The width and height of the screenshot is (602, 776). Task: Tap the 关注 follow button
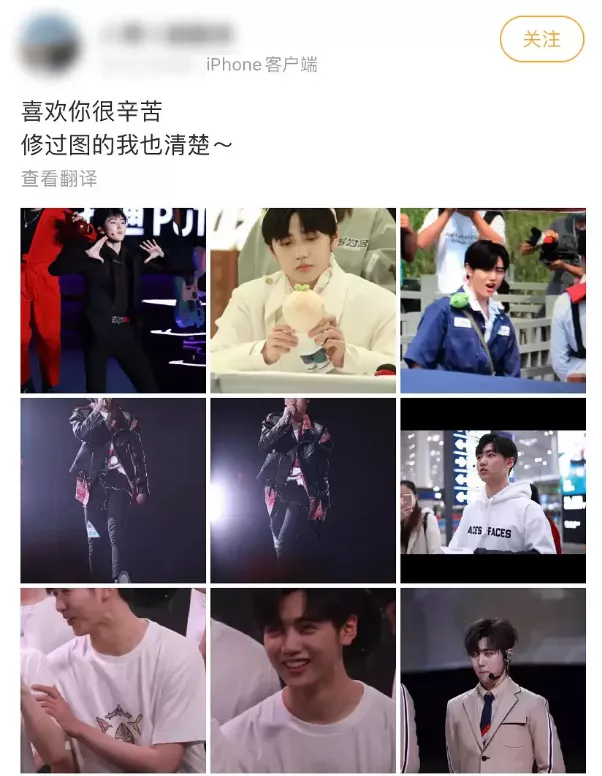541,39
